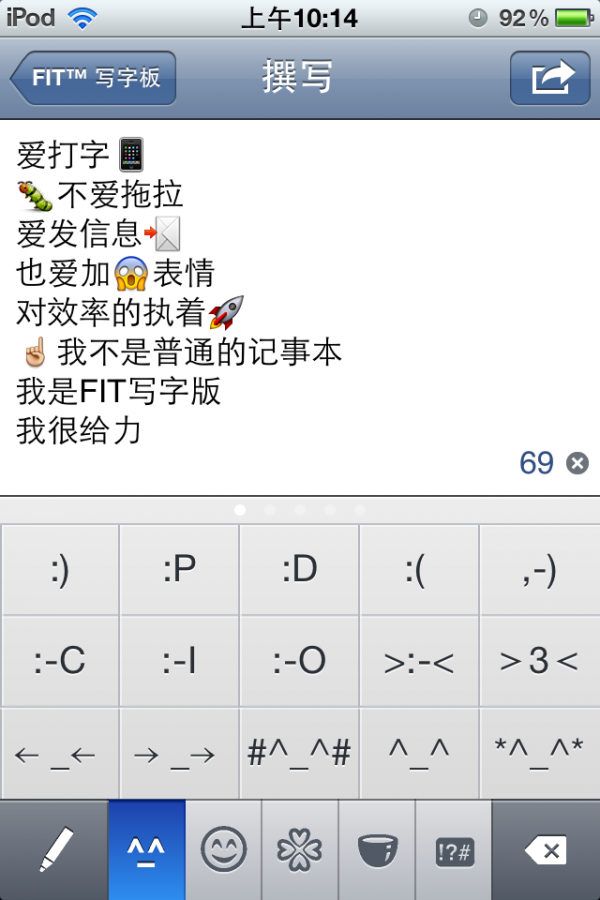Screen dimensions: 600x900
Task: Insert the :-C emoticon
Action: point(60,661)
